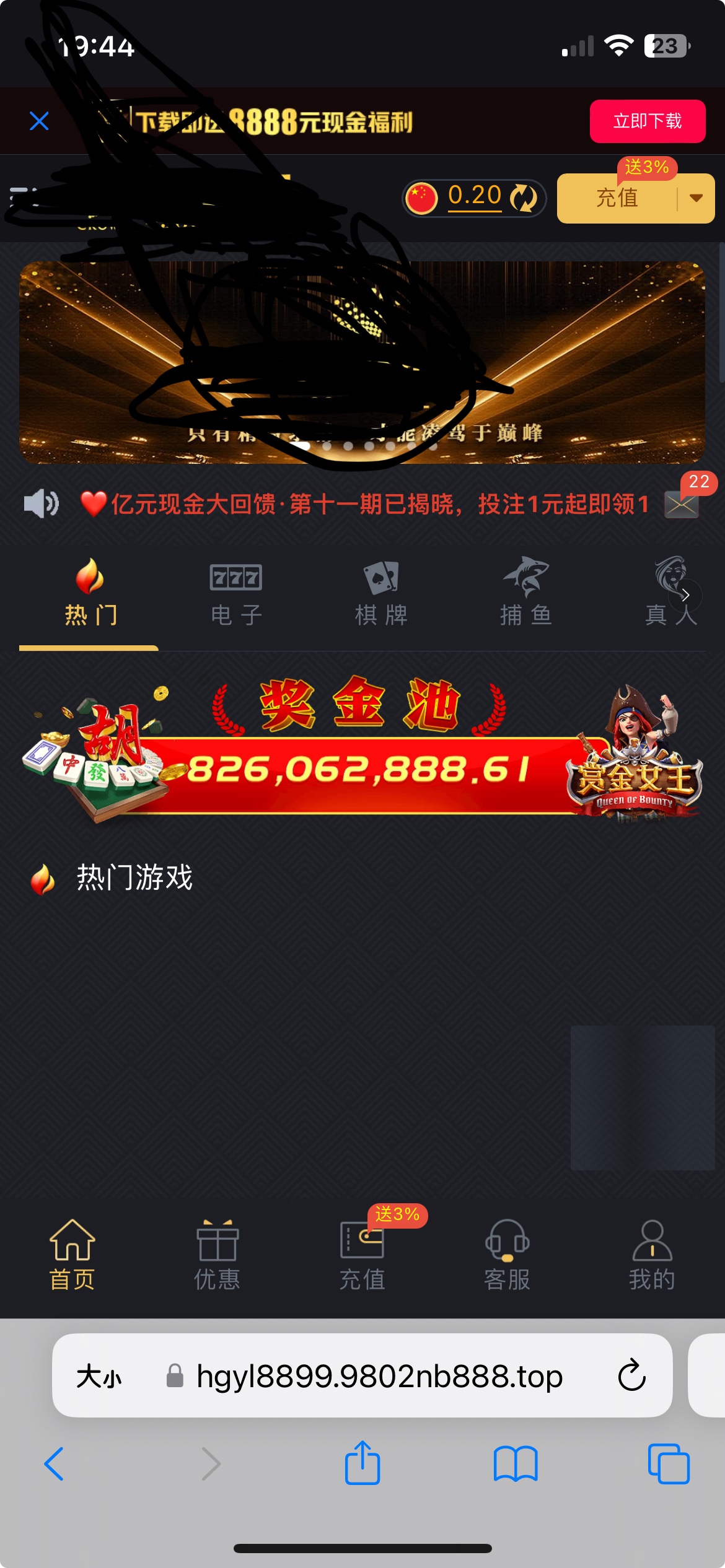Tap the Safari share button

(x=362, y=1464)
